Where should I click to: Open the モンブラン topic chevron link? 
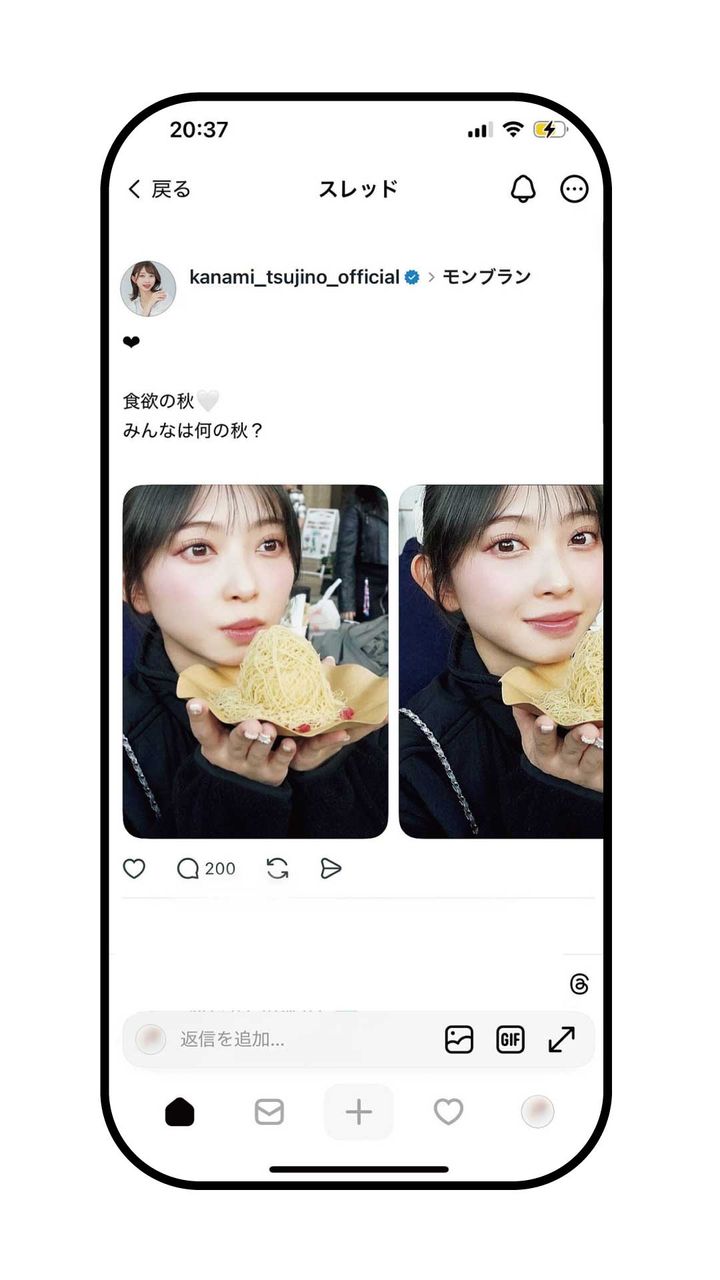tap(487, 276)
